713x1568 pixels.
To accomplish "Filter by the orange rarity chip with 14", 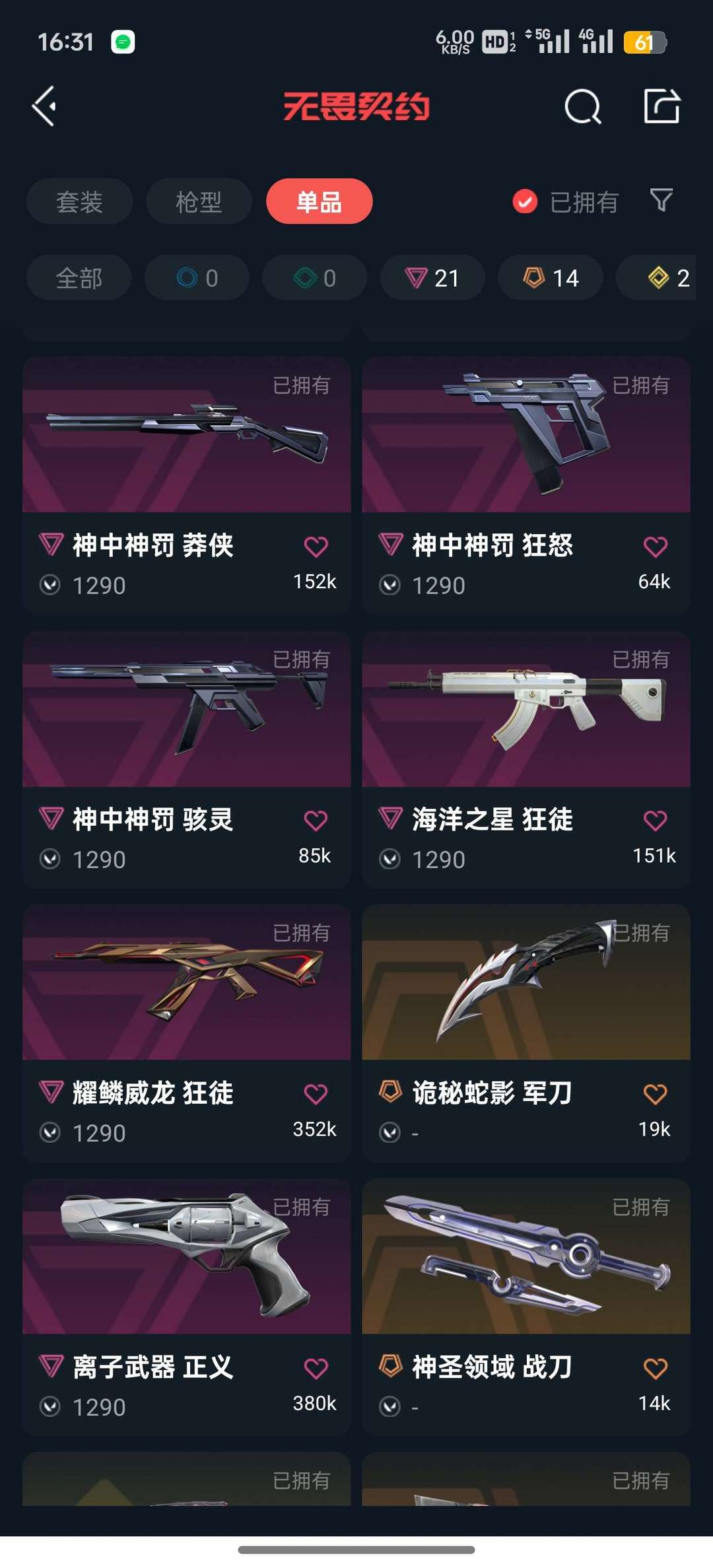I will (x=551, y=278).
